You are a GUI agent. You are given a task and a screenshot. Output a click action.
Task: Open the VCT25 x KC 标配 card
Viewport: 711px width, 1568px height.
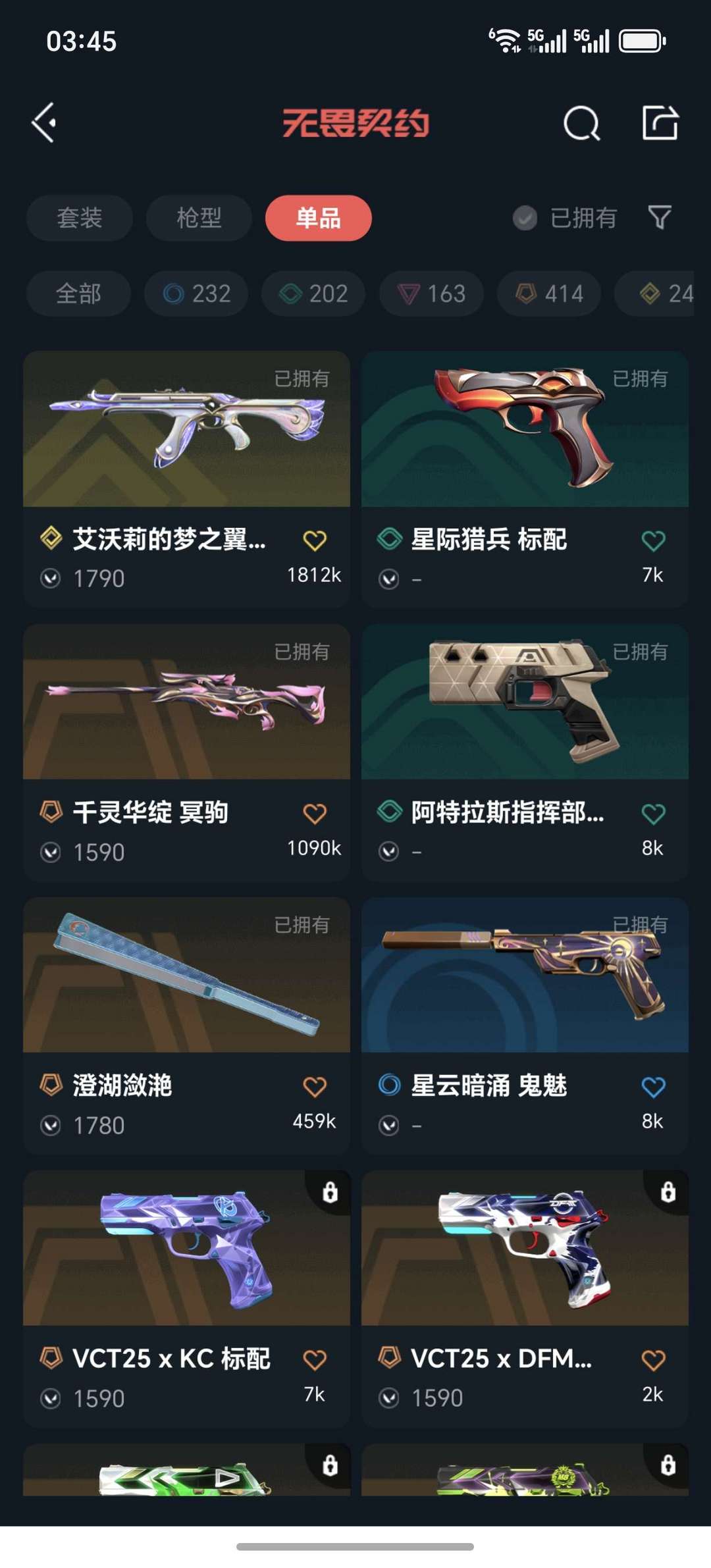click(x=186, y=1298)
